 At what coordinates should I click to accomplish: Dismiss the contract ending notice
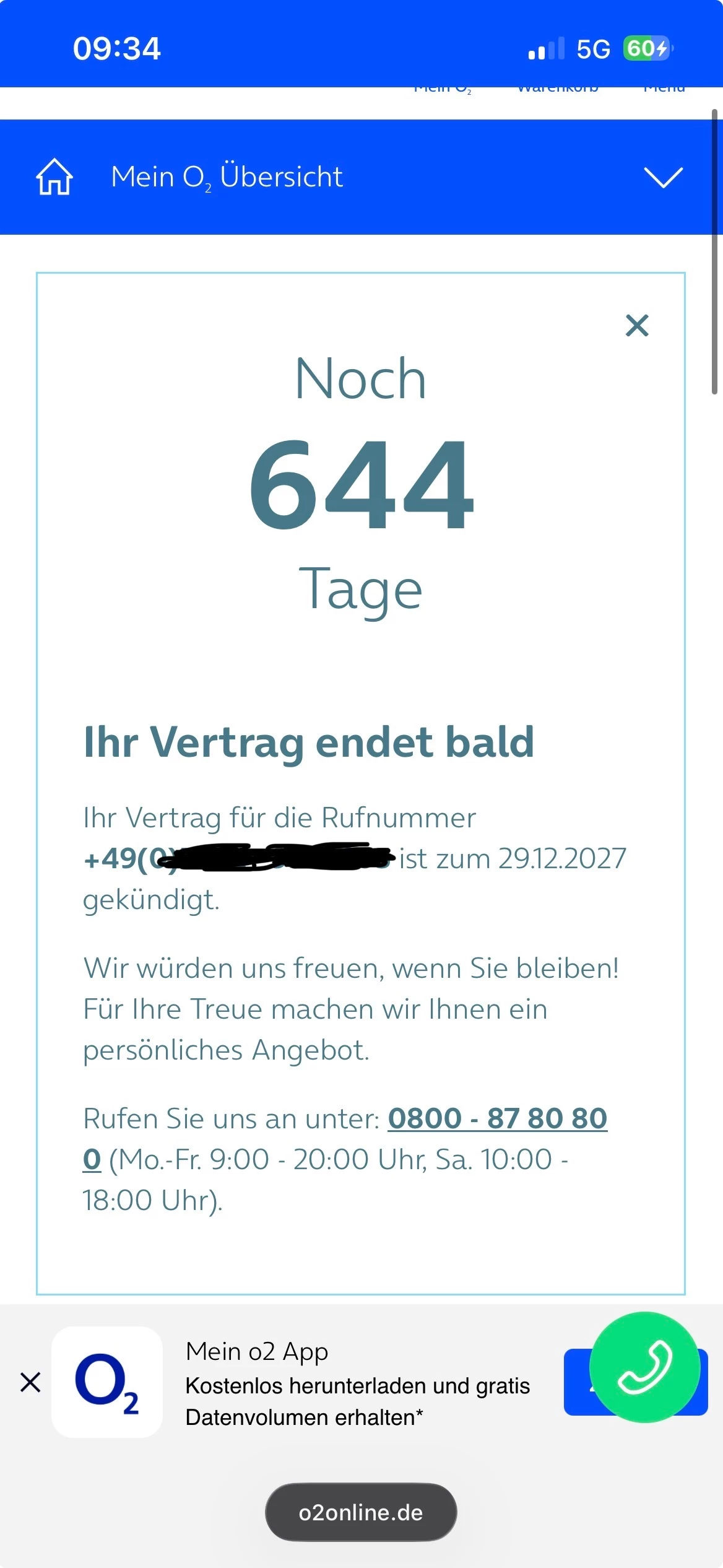637,325
